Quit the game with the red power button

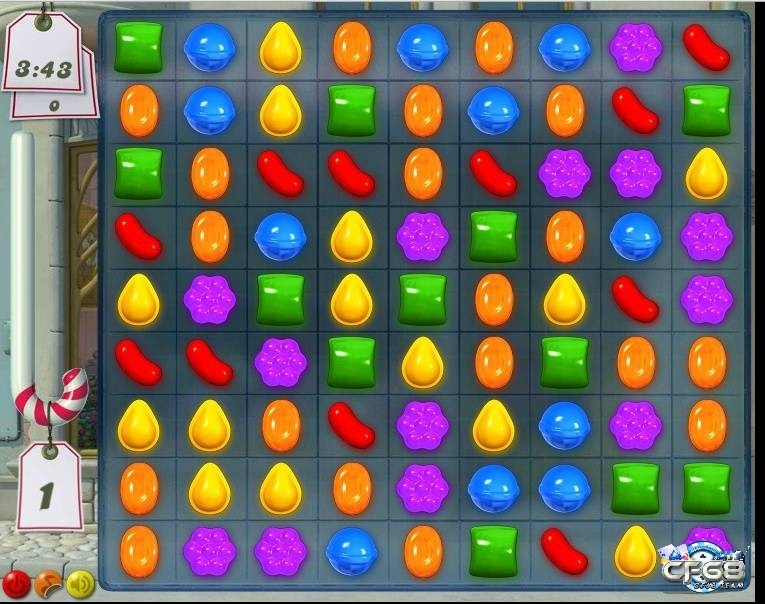pos(16,582)
